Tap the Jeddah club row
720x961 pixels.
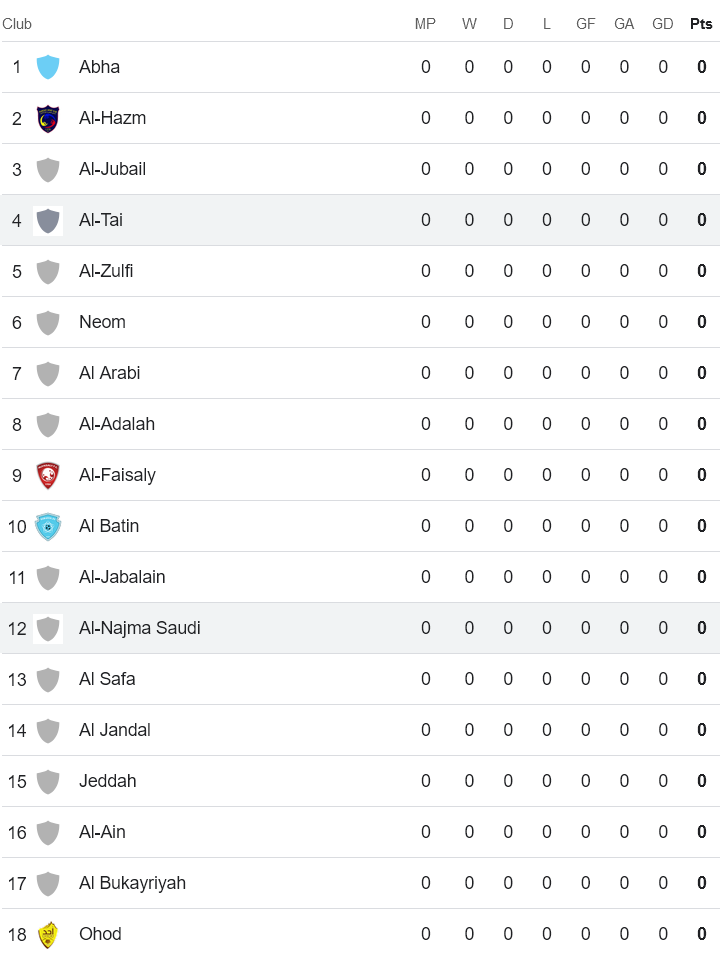107,781
